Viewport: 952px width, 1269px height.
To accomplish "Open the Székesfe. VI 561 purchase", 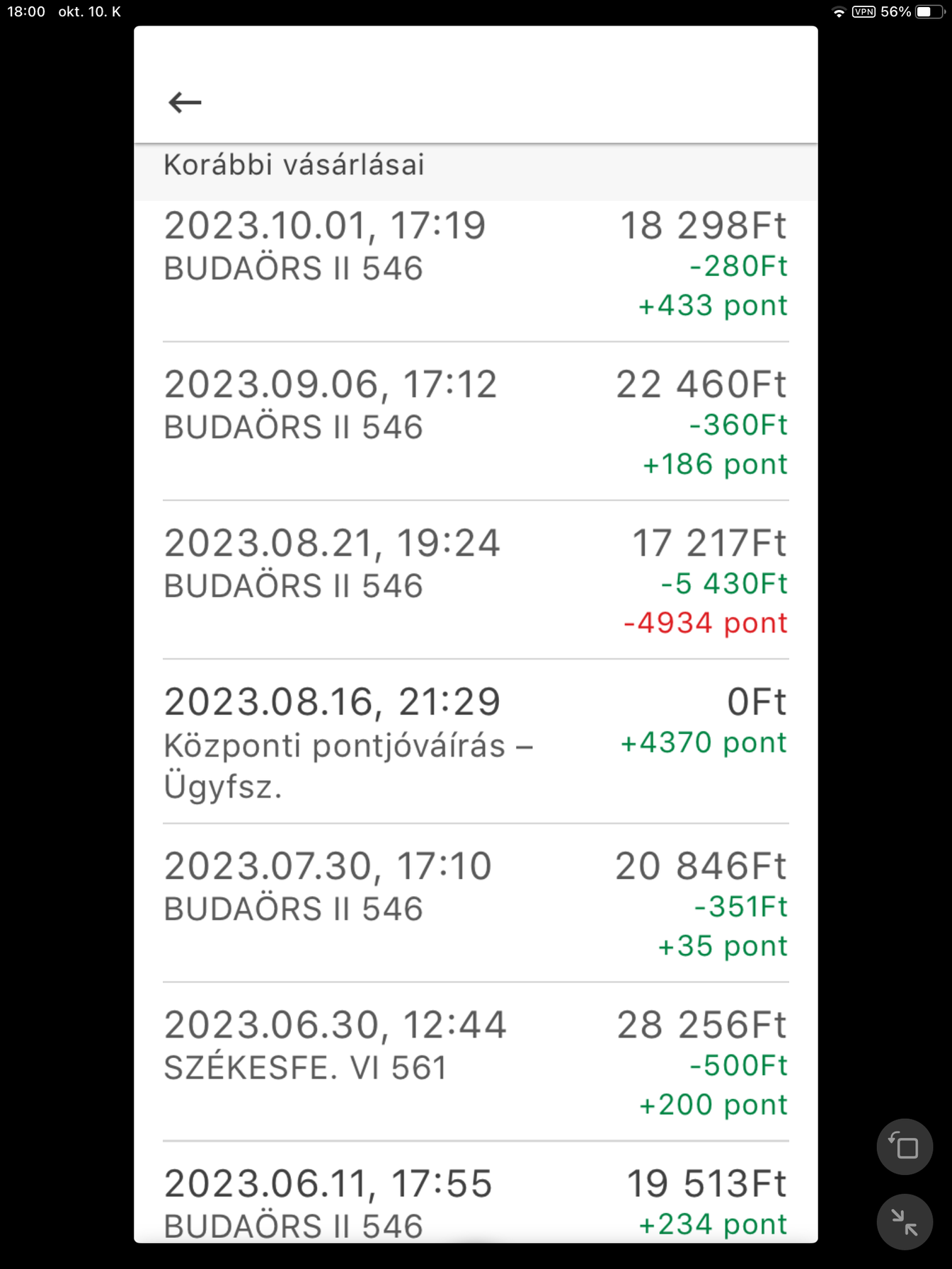I will [475, 1063].
